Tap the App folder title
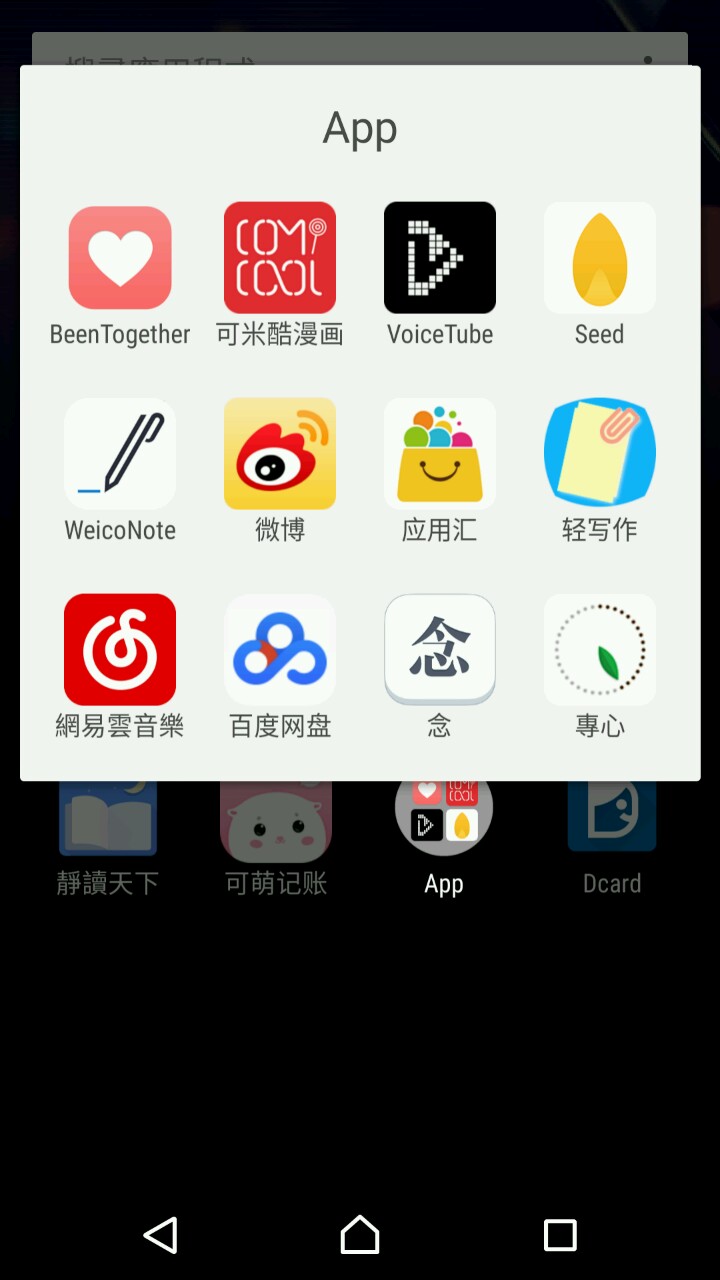The height and width of the screenshot is (1280, 720). click(360, 129)
